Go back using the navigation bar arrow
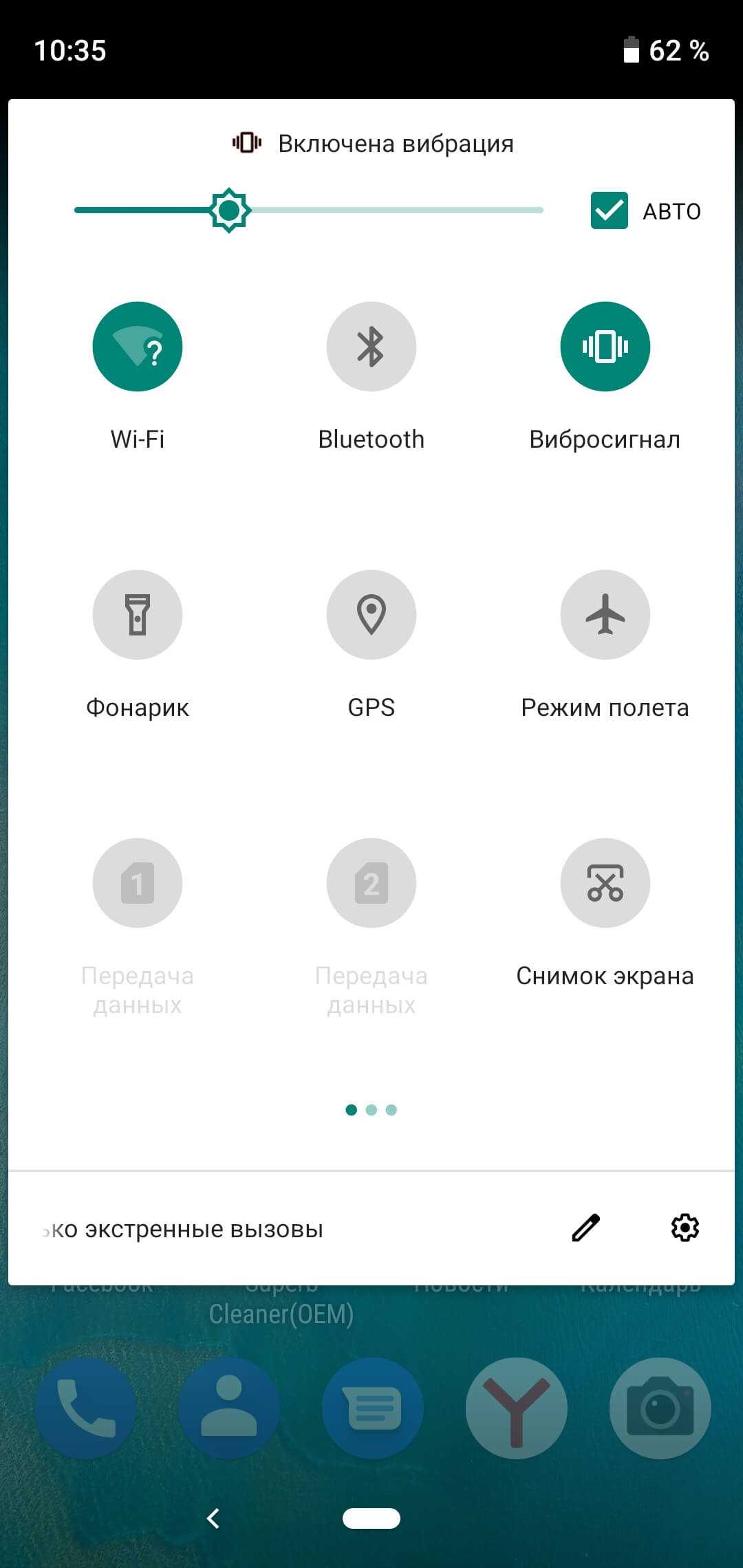743x1568 pixels. pyautogui.click(x=214, y=1518)
